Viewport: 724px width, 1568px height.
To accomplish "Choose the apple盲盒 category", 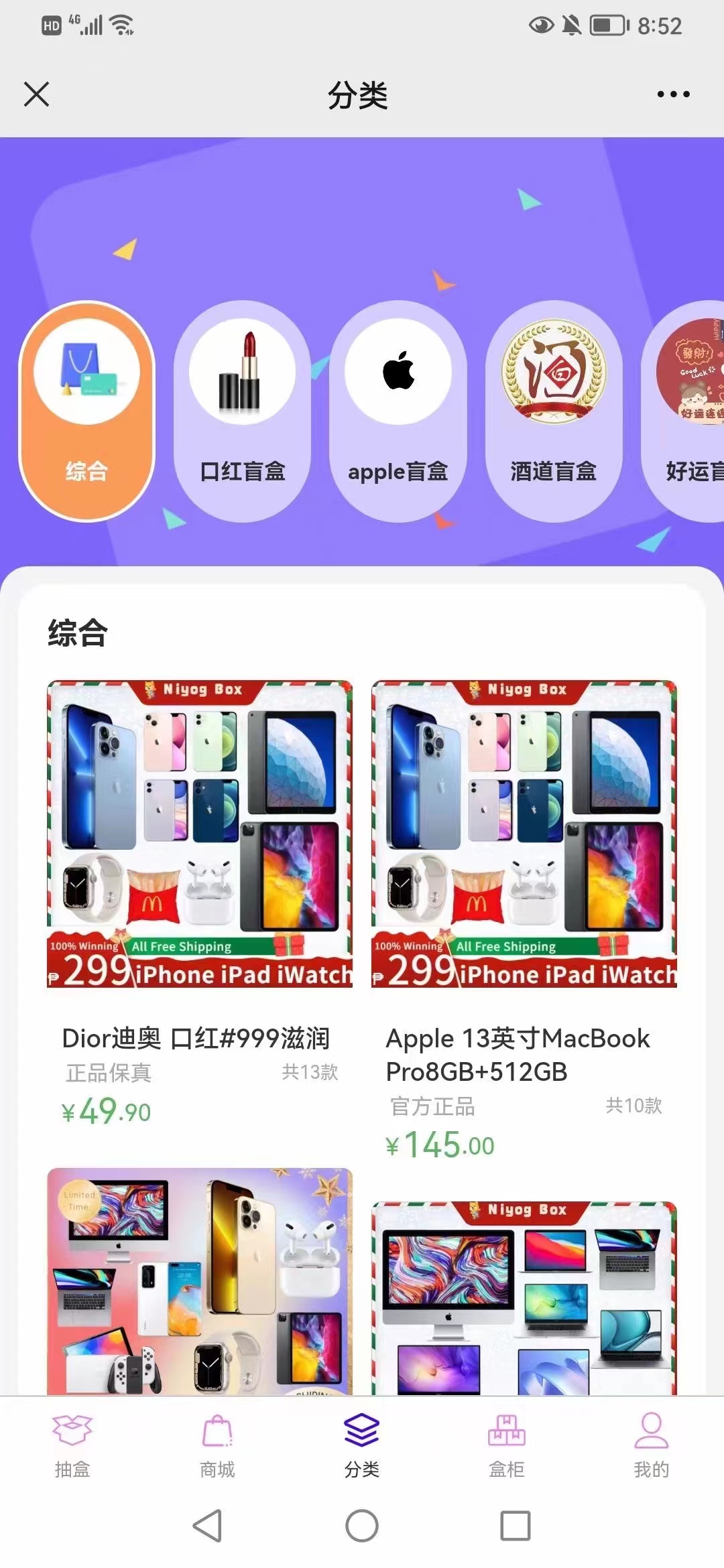I will pyautogui.click(x=398, y=410).
